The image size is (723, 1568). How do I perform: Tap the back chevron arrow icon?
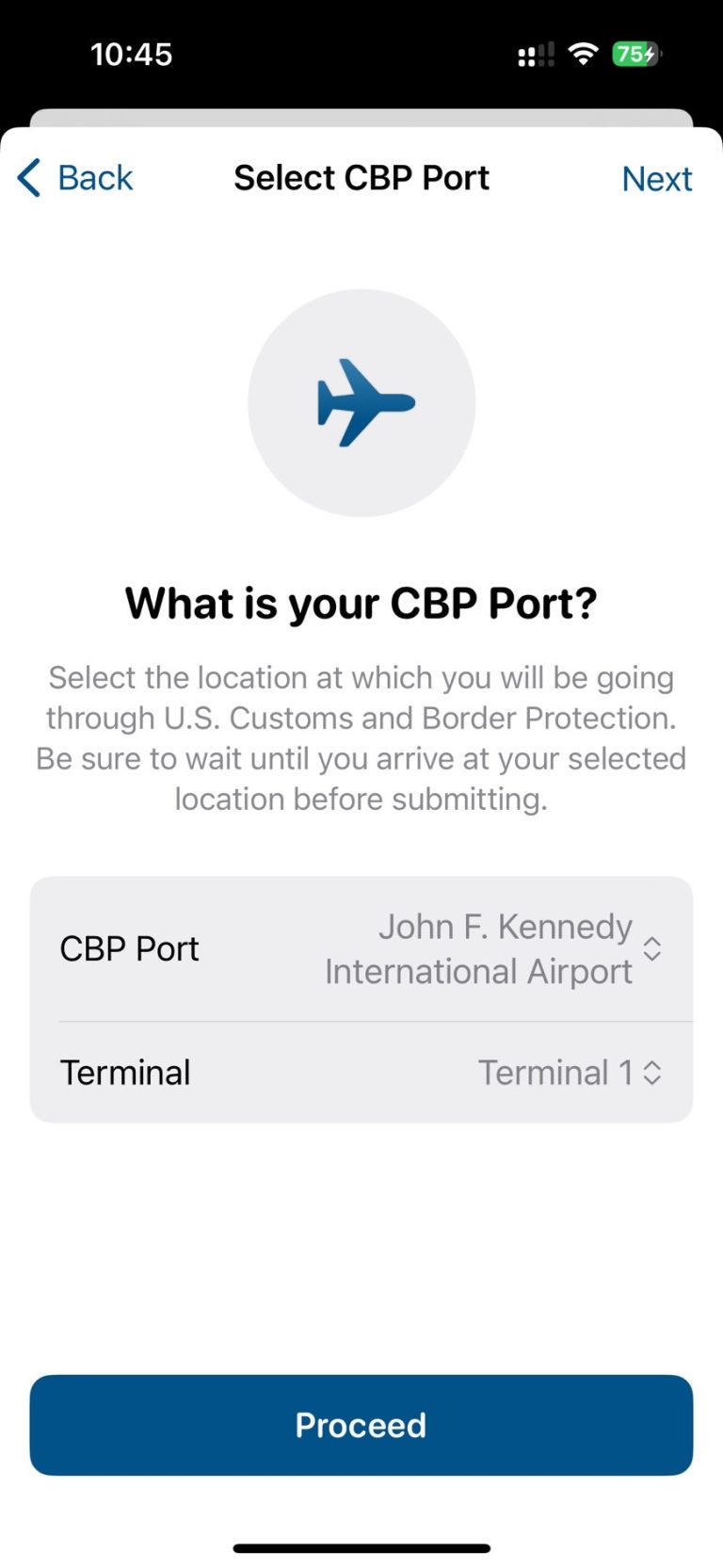(x=27, y=177)
